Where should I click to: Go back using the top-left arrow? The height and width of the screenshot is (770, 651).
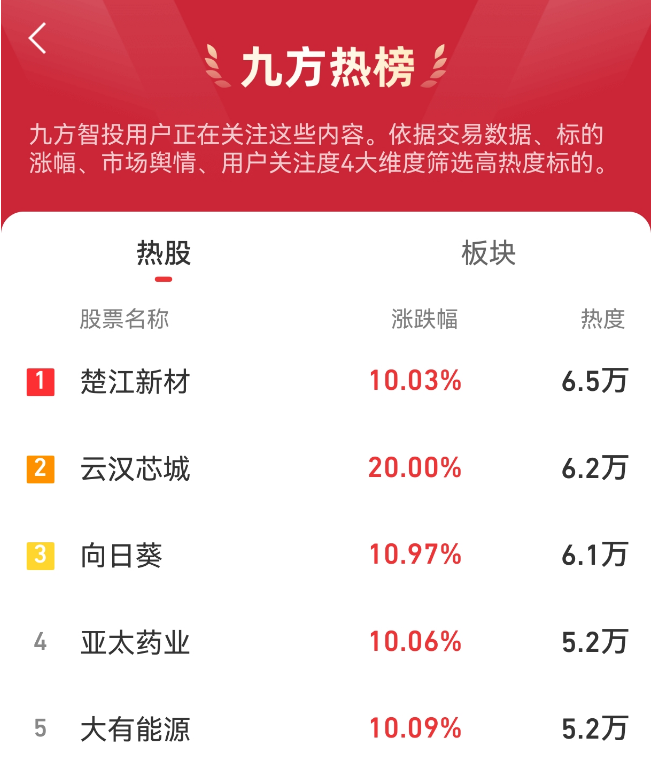click(x=38, y=39)
